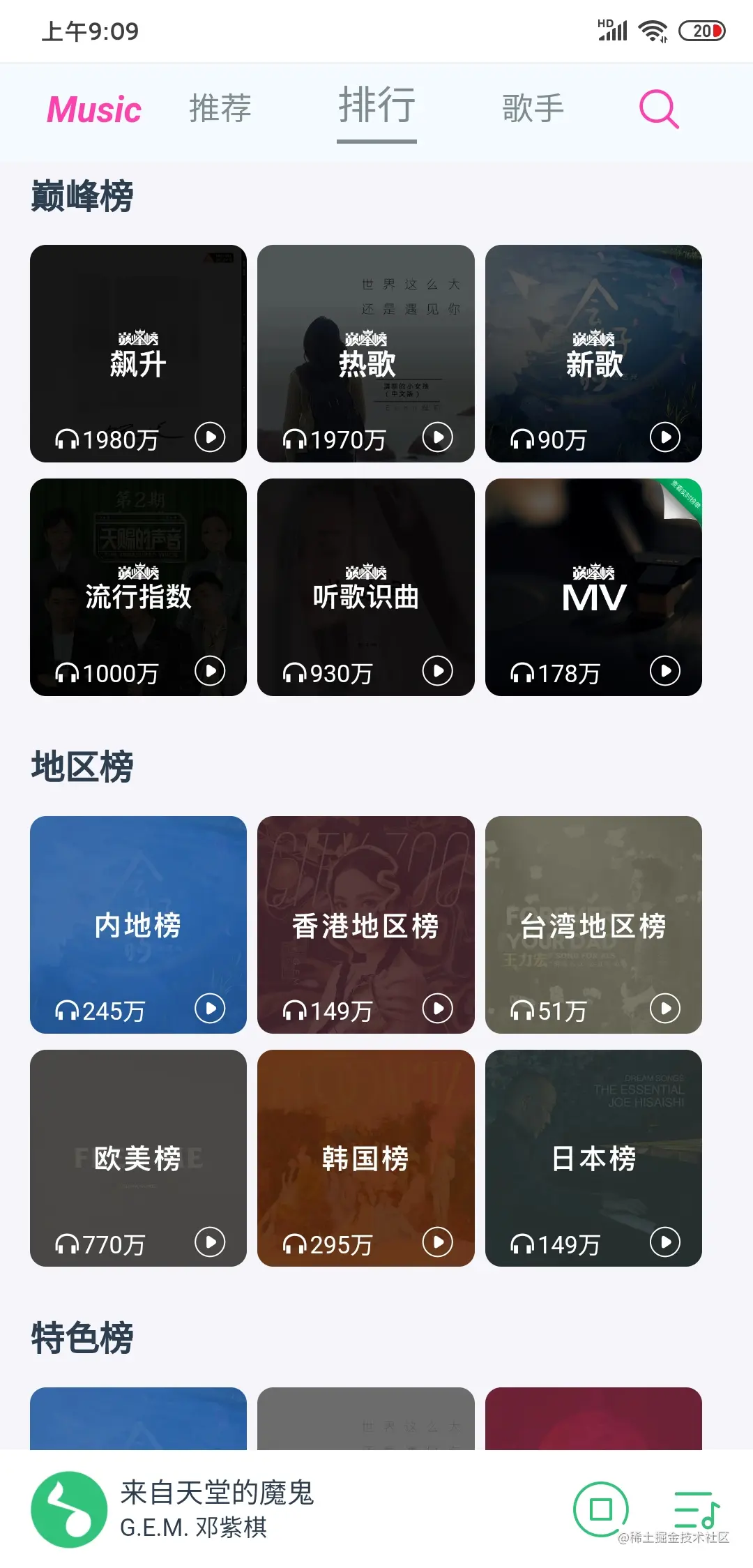Switch to the 歌手 tab
Viewport: 753px width, 1568px height.
(x=533, y=109)
